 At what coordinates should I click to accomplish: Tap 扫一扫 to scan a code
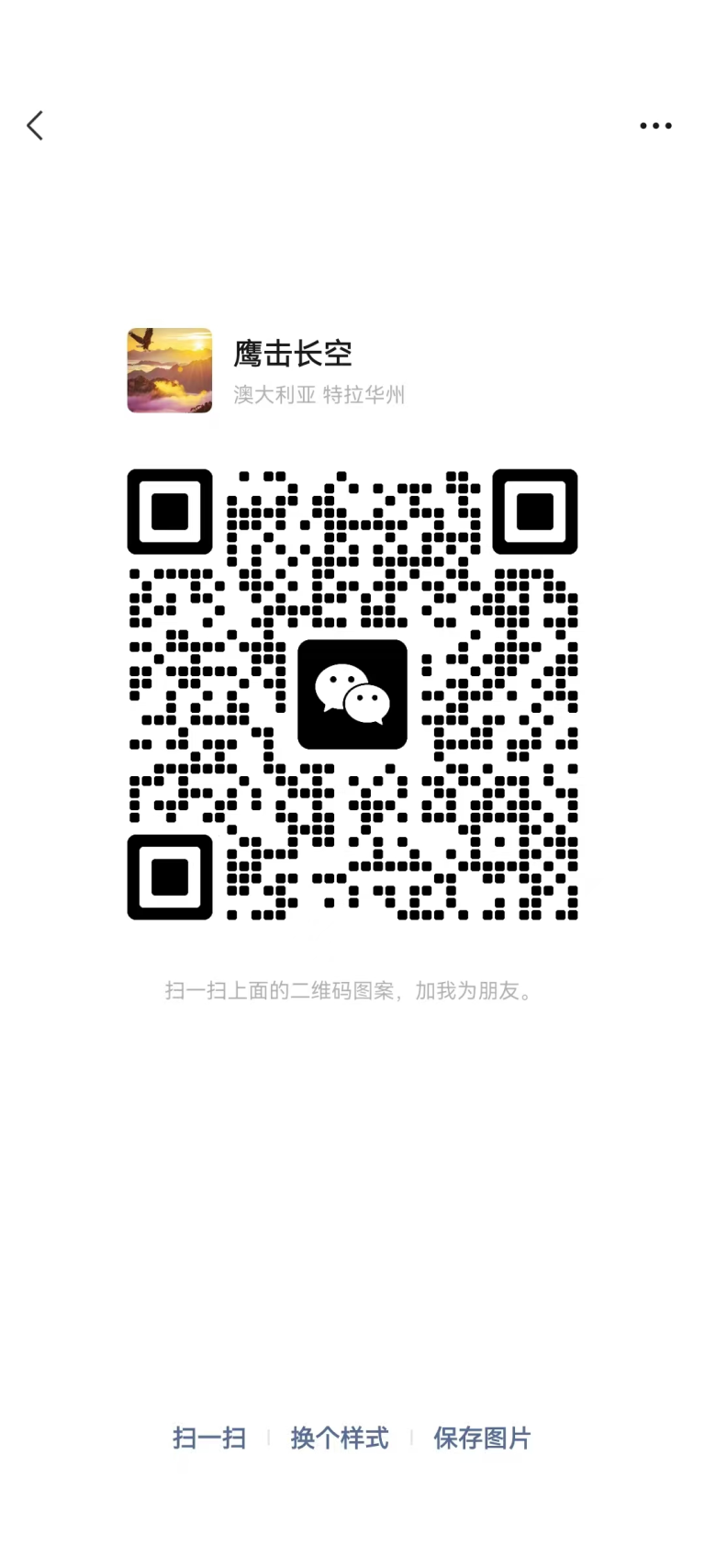click(x=209, y=1438)
